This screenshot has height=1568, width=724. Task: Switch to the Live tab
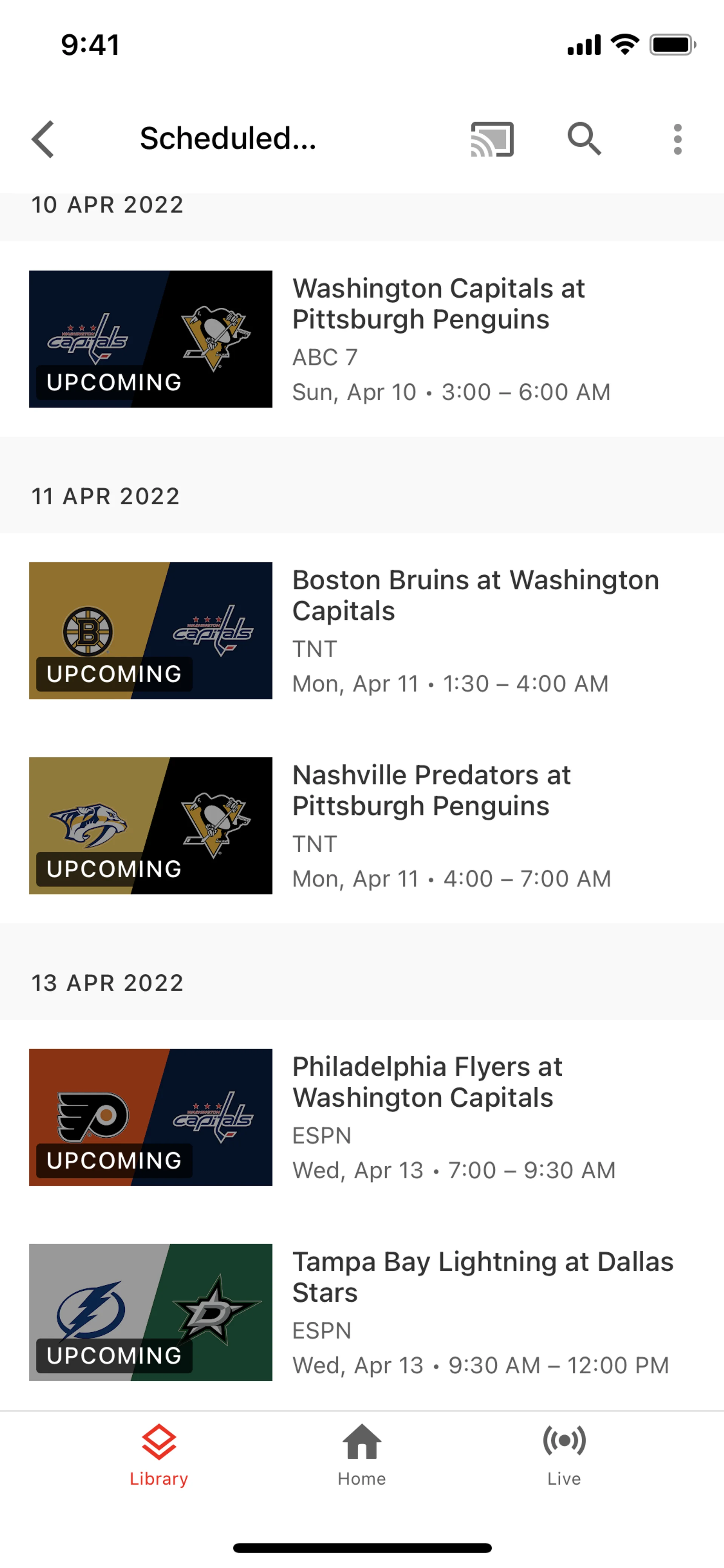tap(564, 1455)
